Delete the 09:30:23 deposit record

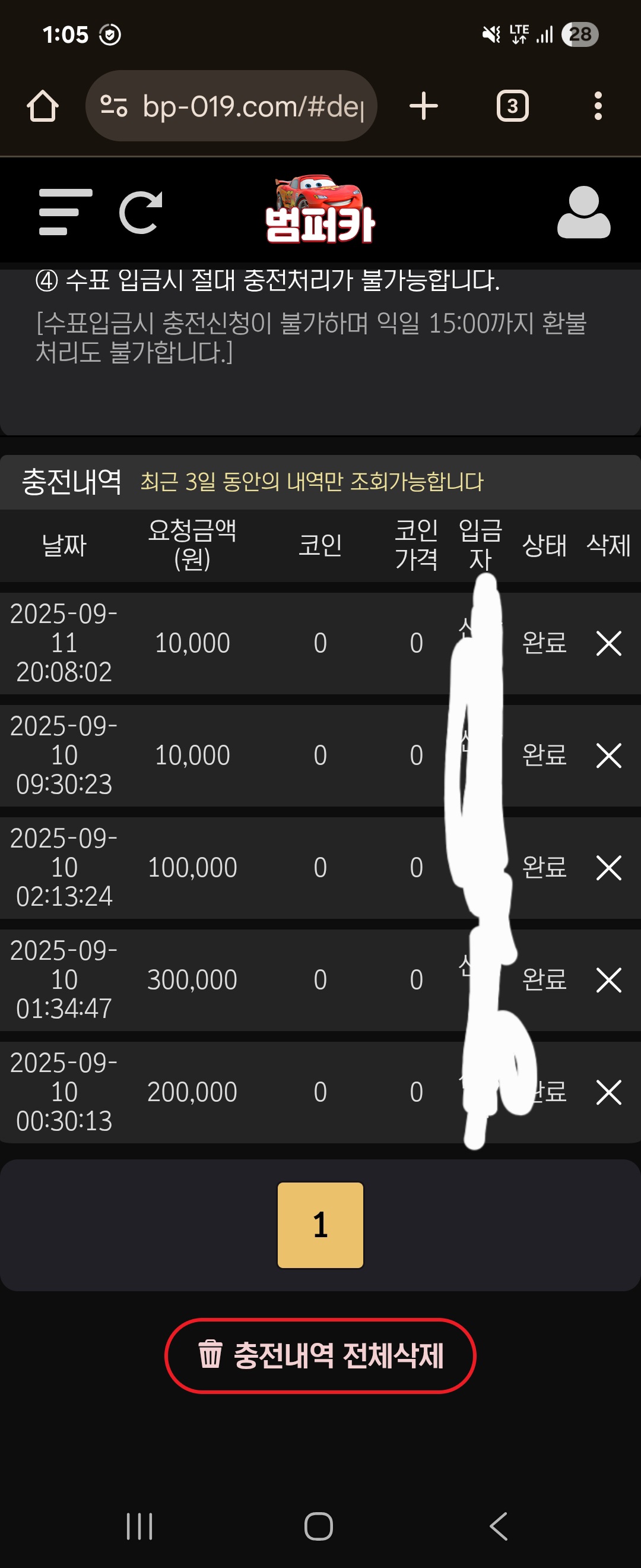(608, 755)
